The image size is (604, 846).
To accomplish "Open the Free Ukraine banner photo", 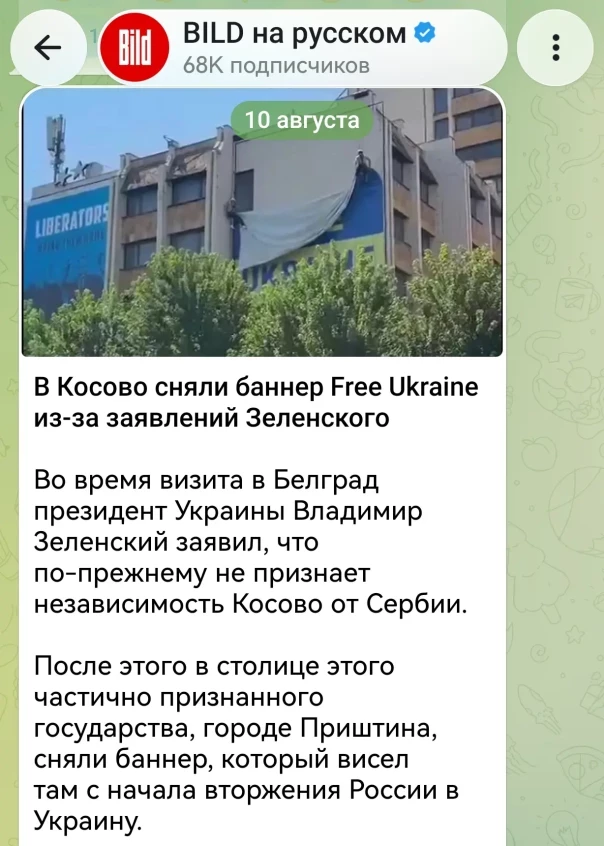I will [262, 222].
